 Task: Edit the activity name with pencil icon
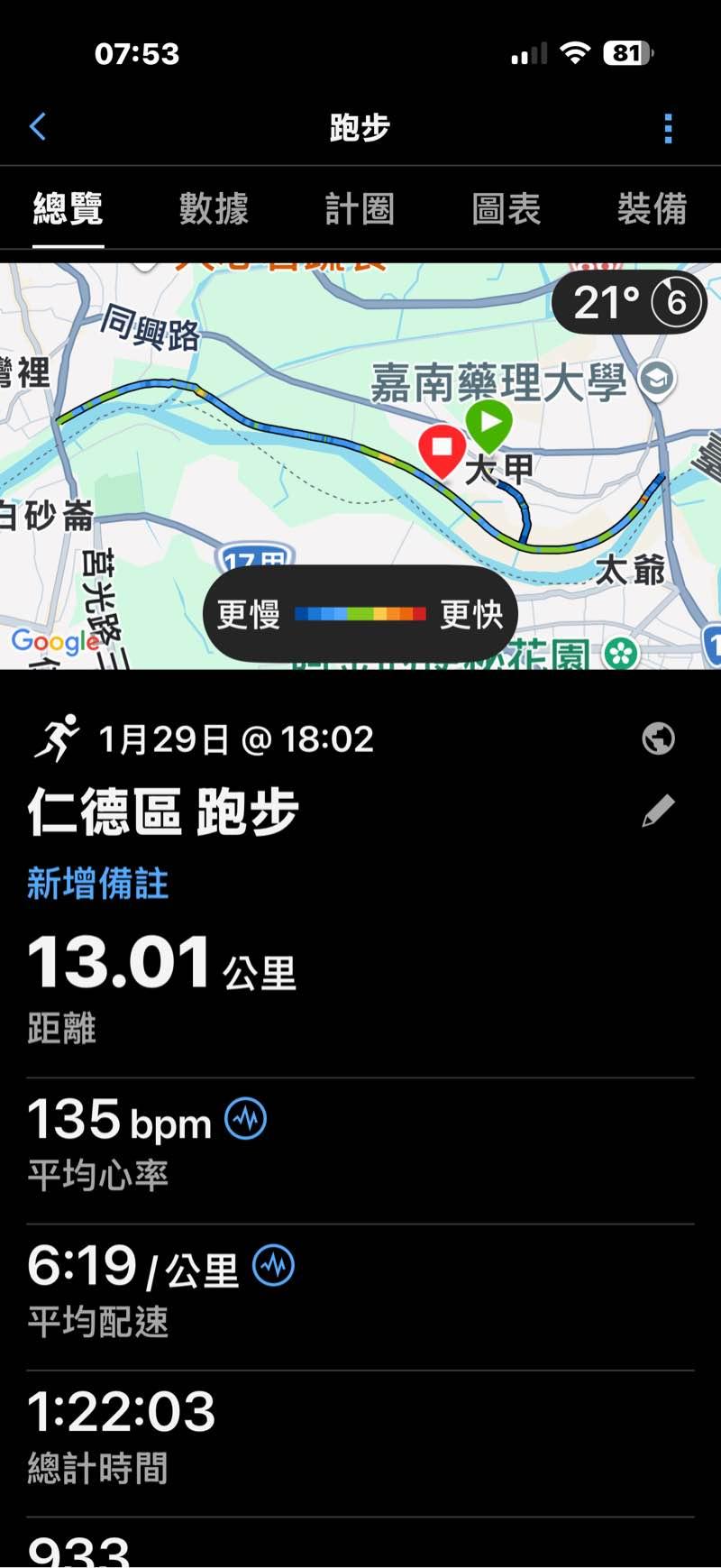pyautogui.click(x=658, y=811)
